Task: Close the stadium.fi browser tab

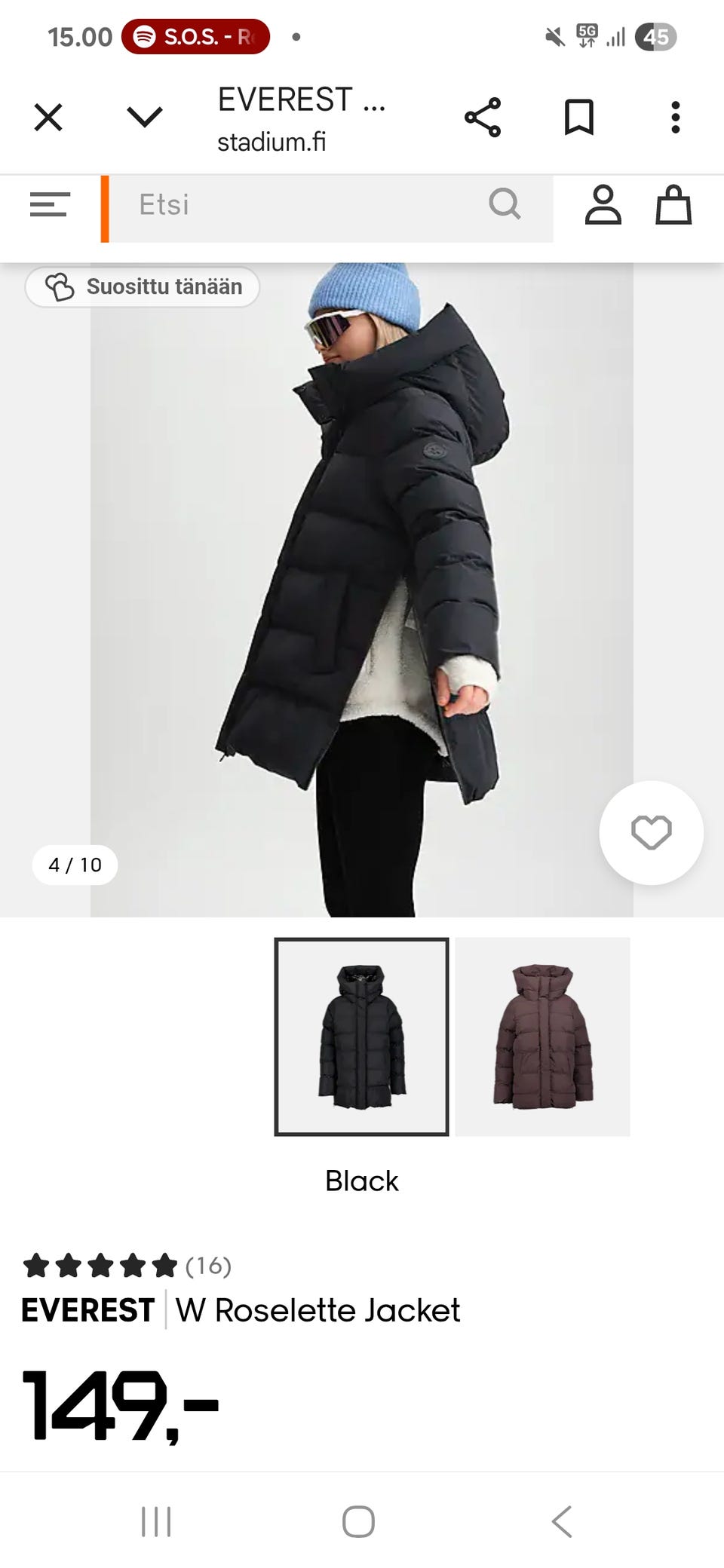Action: pyautogui.click(x=48, y=118)
